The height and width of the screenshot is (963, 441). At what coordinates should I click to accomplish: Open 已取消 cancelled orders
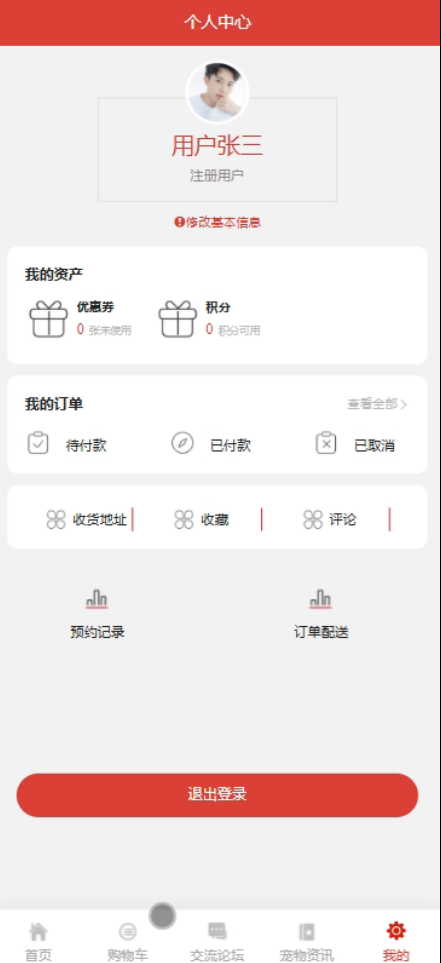355,444
